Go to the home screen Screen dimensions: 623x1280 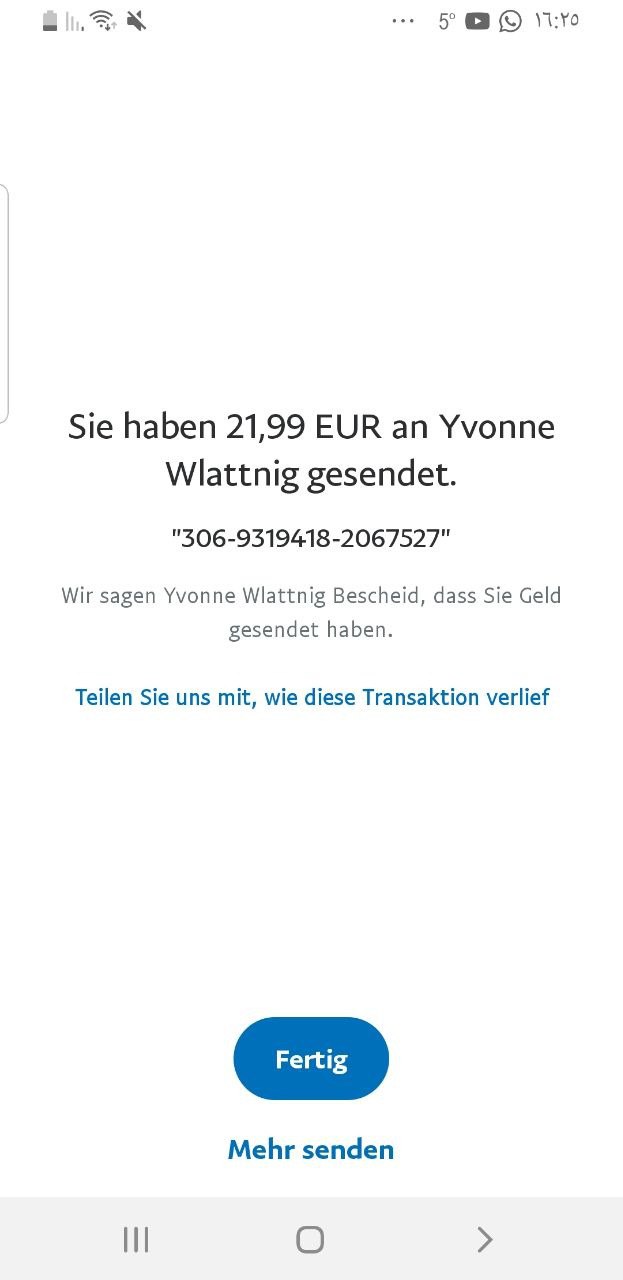(310, 1240)
